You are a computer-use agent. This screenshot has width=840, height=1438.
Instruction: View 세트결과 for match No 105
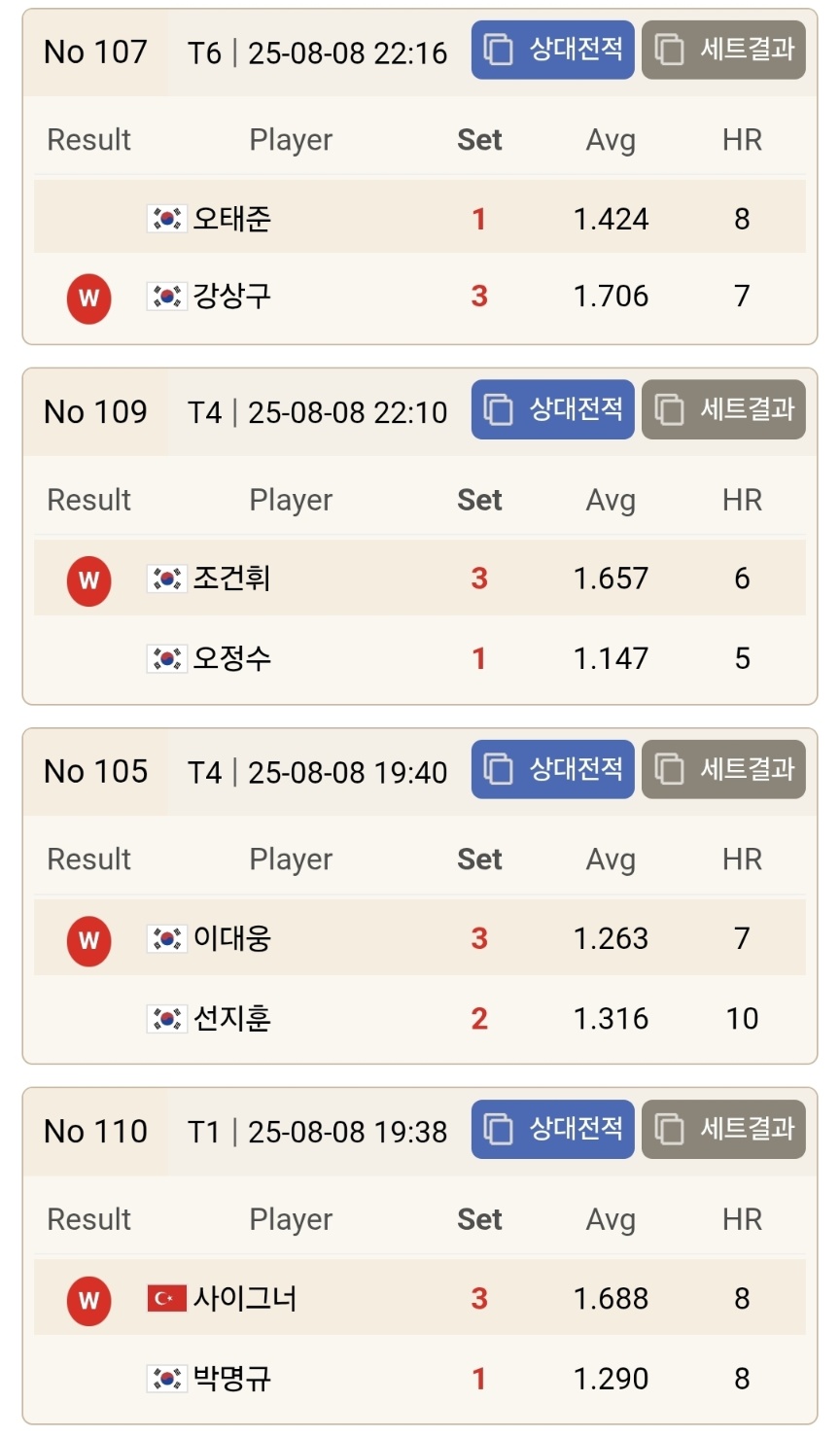pos(723,769)
